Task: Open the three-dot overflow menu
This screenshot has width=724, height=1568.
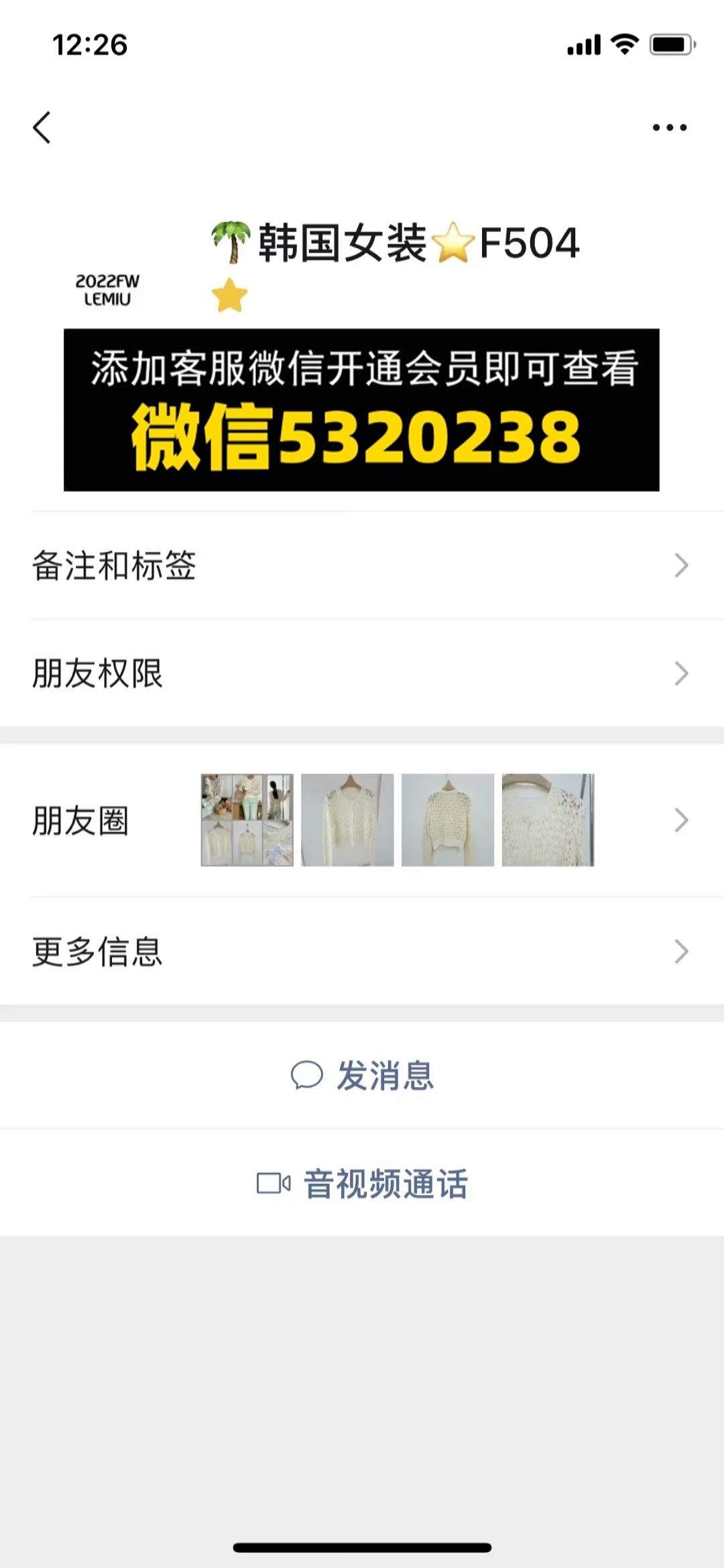Action: click(670, 127)
